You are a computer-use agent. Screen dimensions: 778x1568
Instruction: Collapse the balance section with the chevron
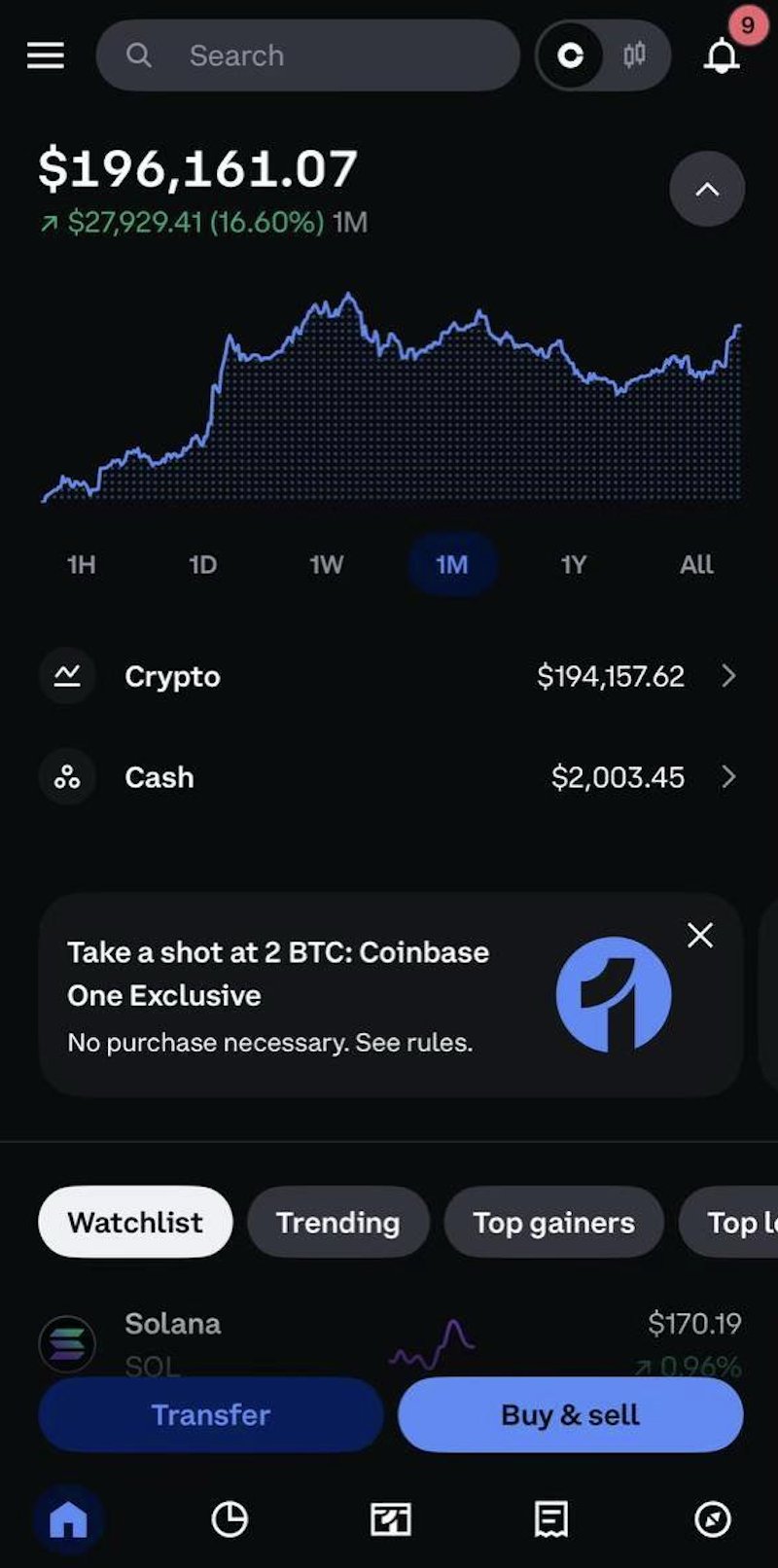[x=707, y=190]
